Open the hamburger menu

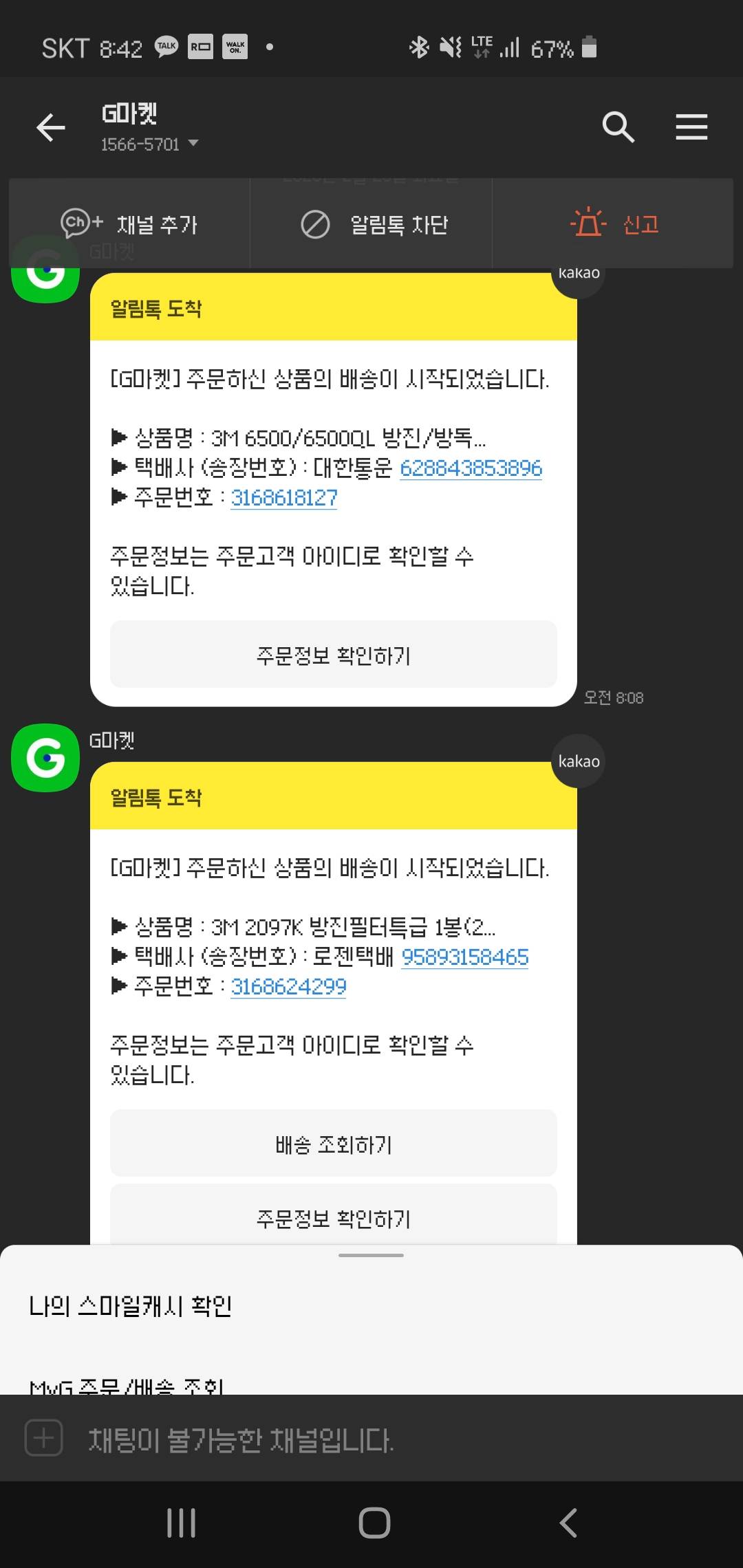coord(691,127)
